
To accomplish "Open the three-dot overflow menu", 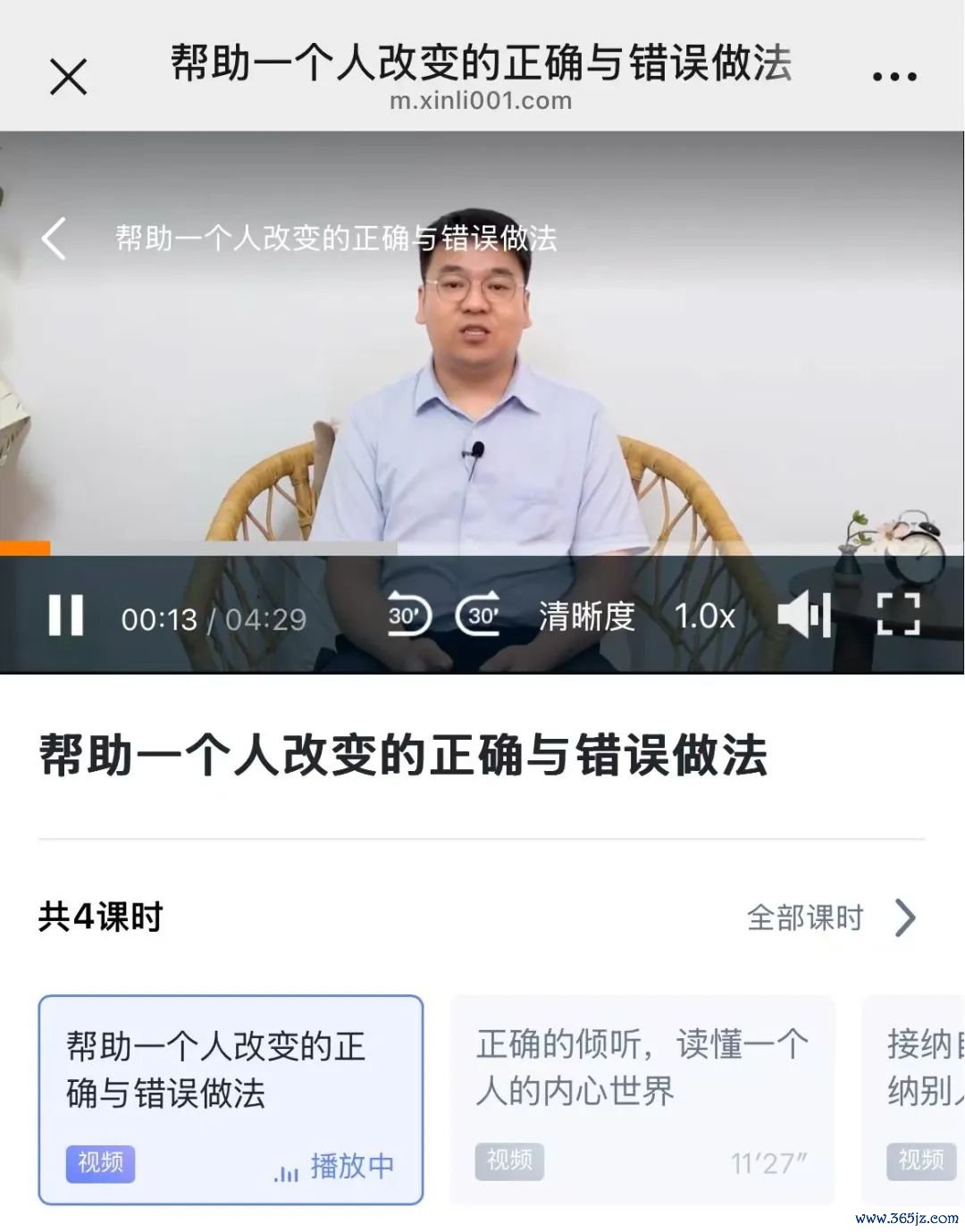I will point(894,77).
